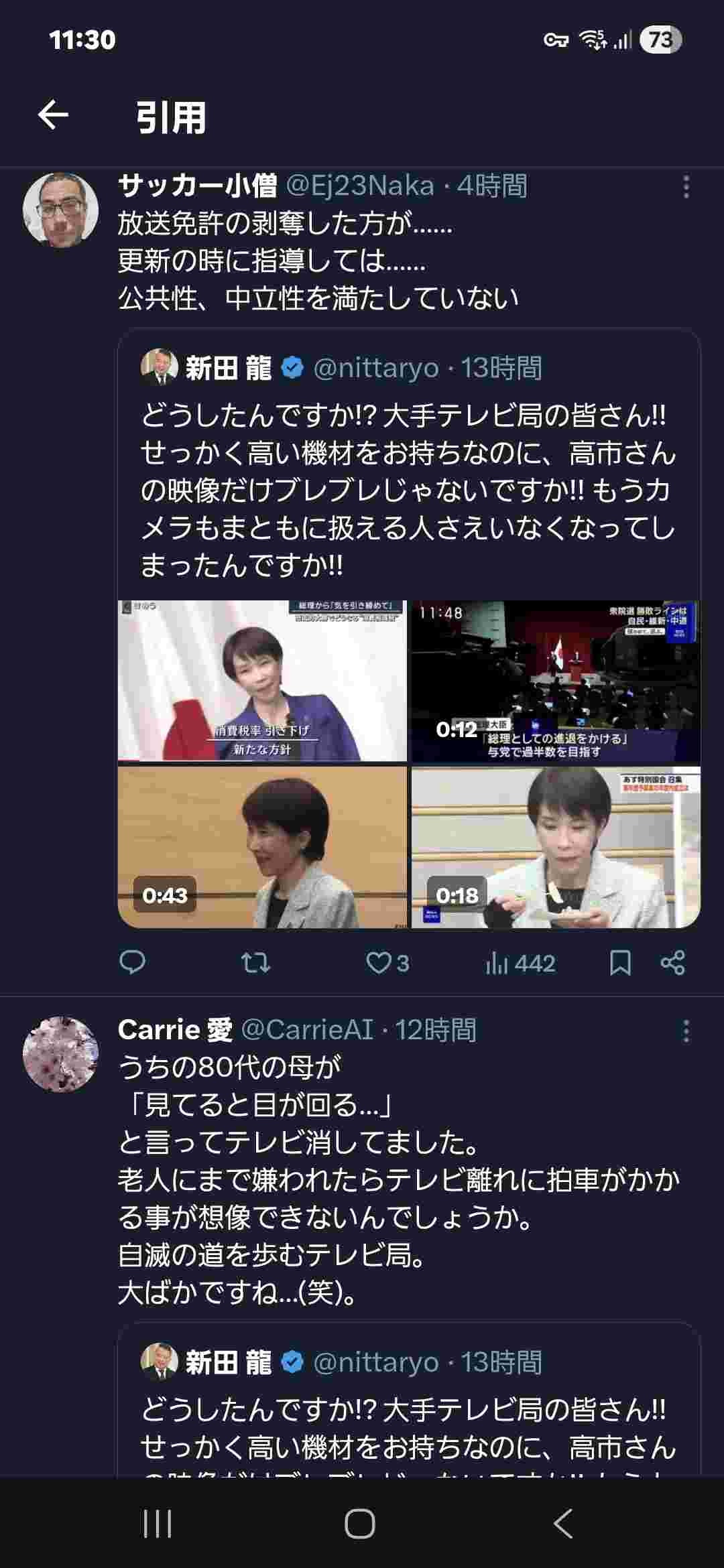Open overflow menu on サッカー小僧's post
724x1568 pixels.
pyautogui.click(x=686, y=187)
